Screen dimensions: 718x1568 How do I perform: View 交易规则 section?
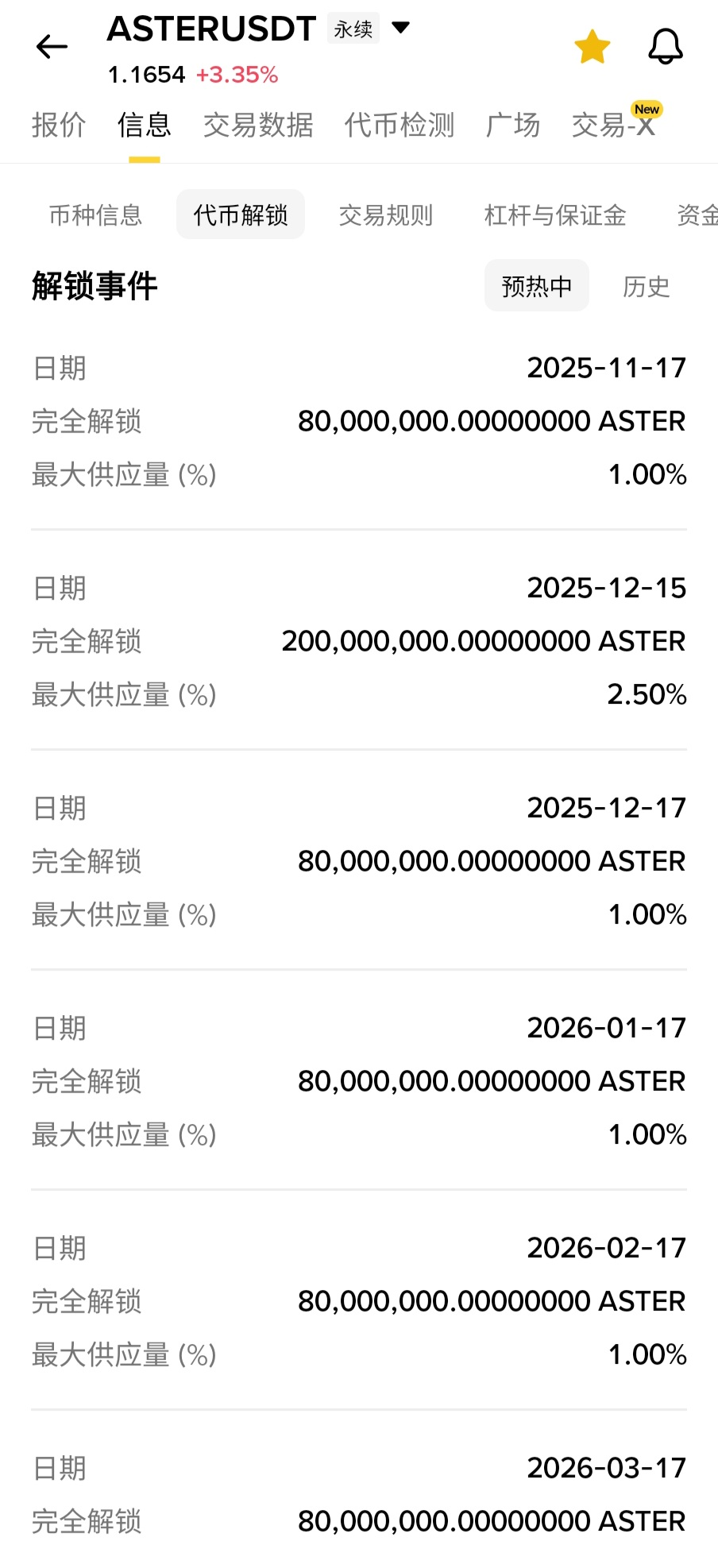tap(386, 214)
